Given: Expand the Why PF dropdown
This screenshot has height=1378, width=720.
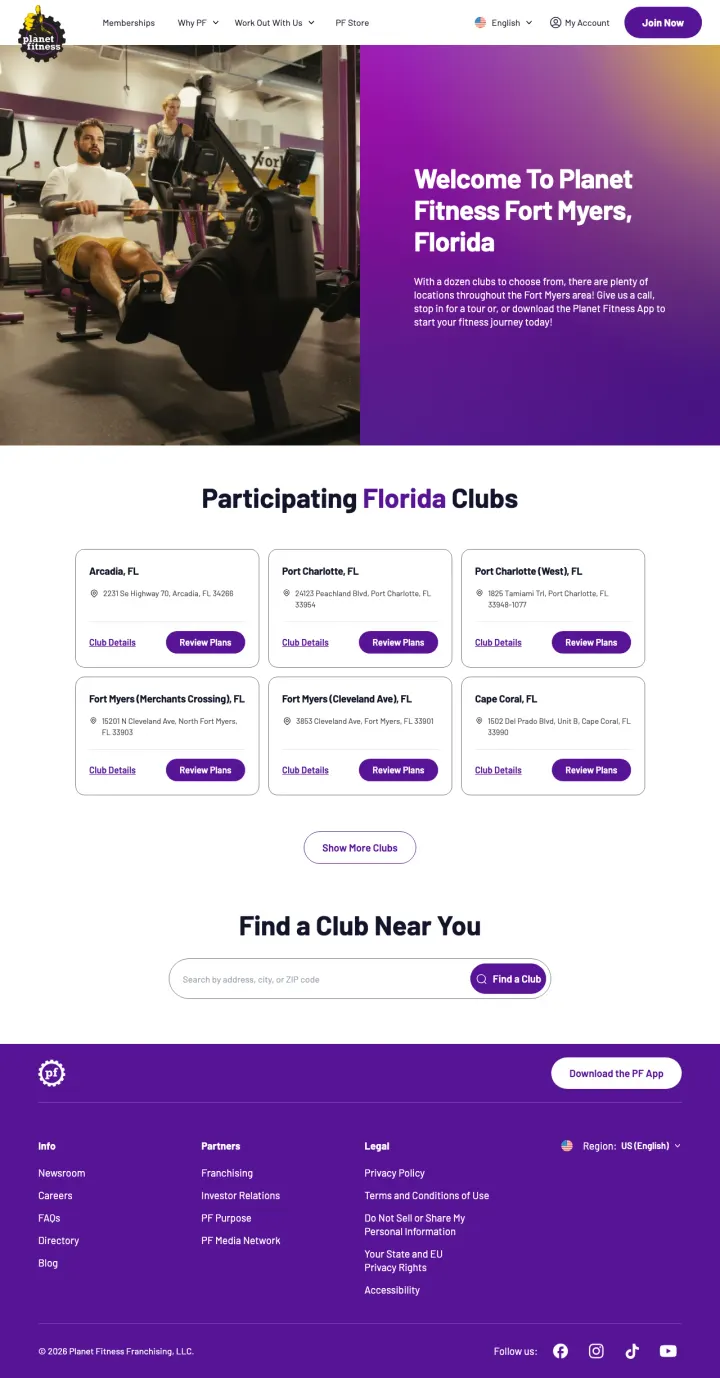Looking at the screenshot, I should coord(197,22).
